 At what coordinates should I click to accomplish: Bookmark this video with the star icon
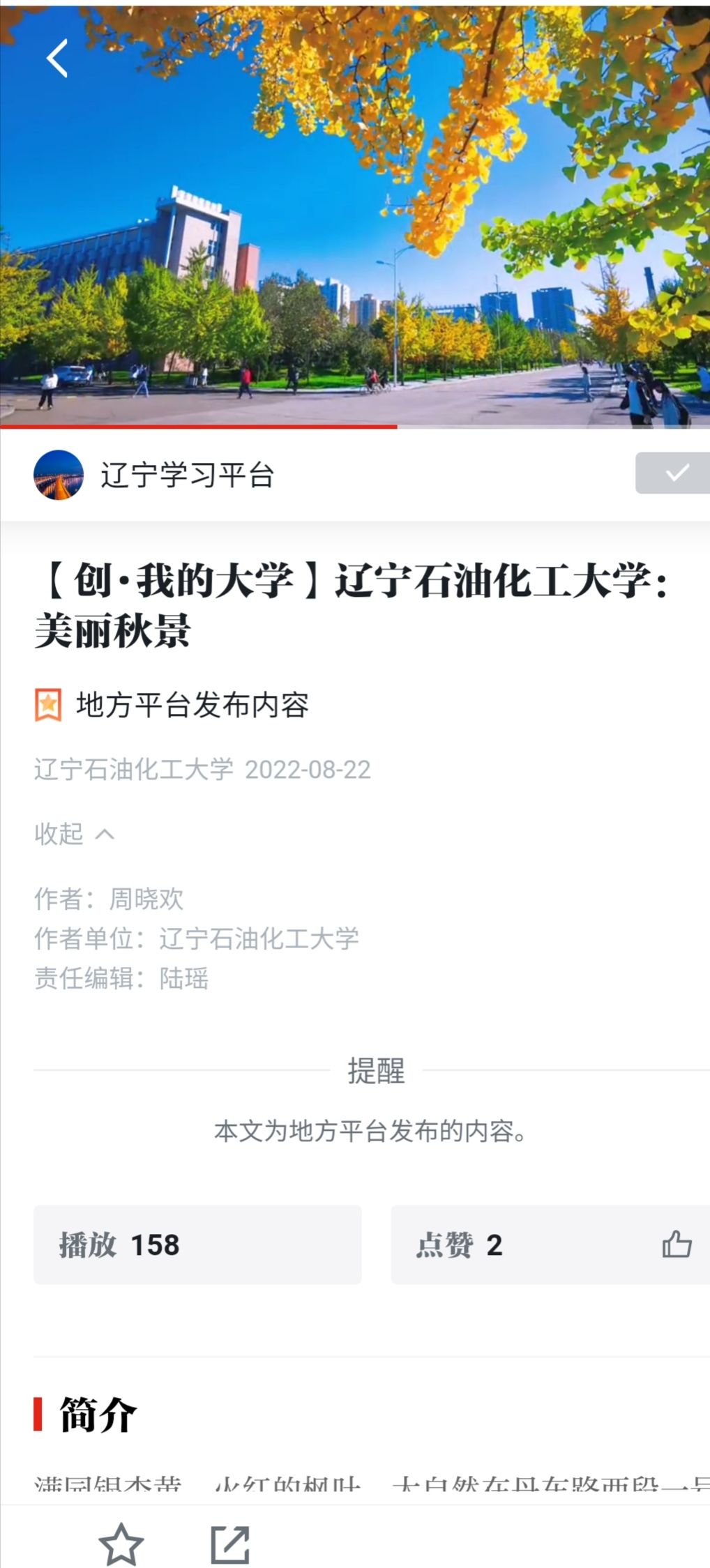click(x=121, y=1544)
